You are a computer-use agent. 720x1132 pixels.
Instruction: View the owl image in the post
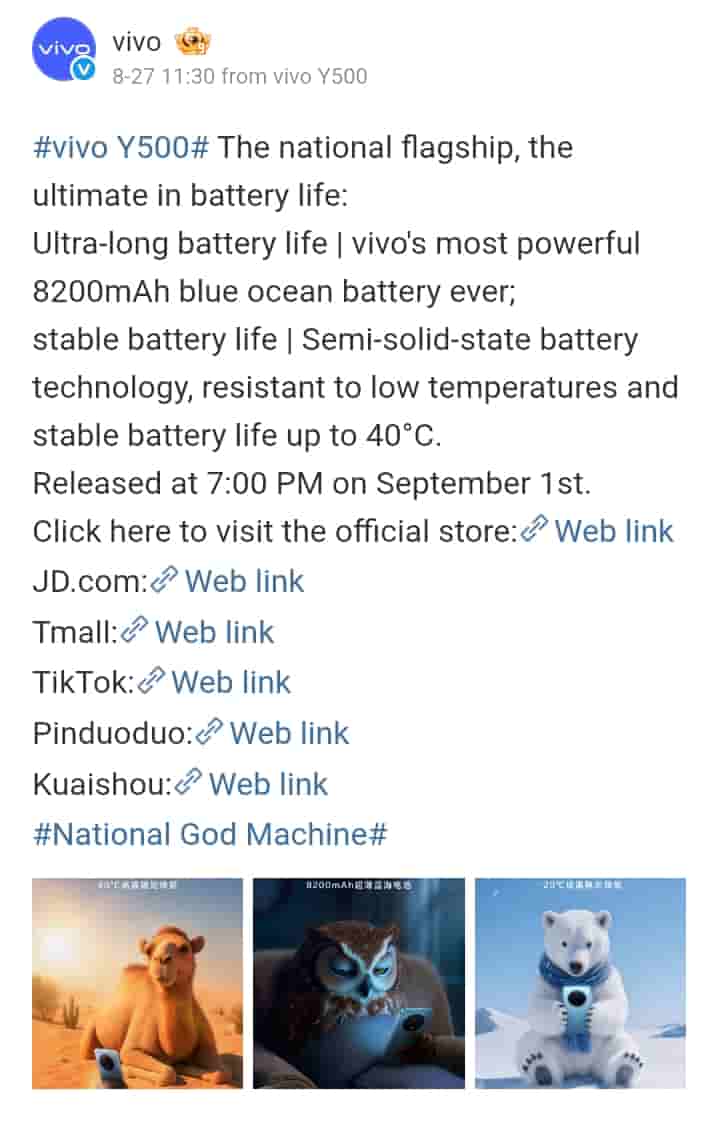(359, 983)
